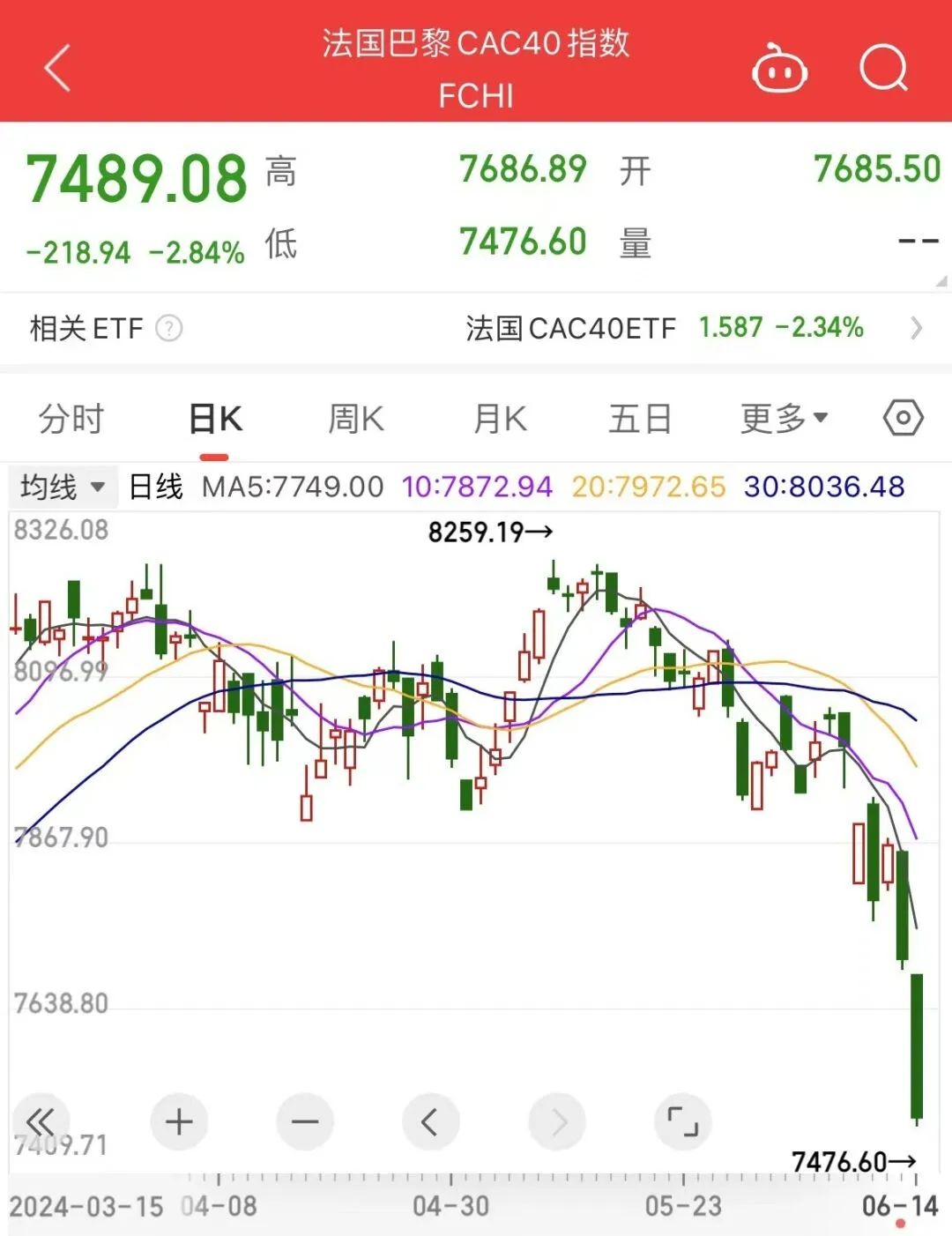Switch to the 周K chart tab
Viewport: 952px width, 1236px height.
coord(356,419)
